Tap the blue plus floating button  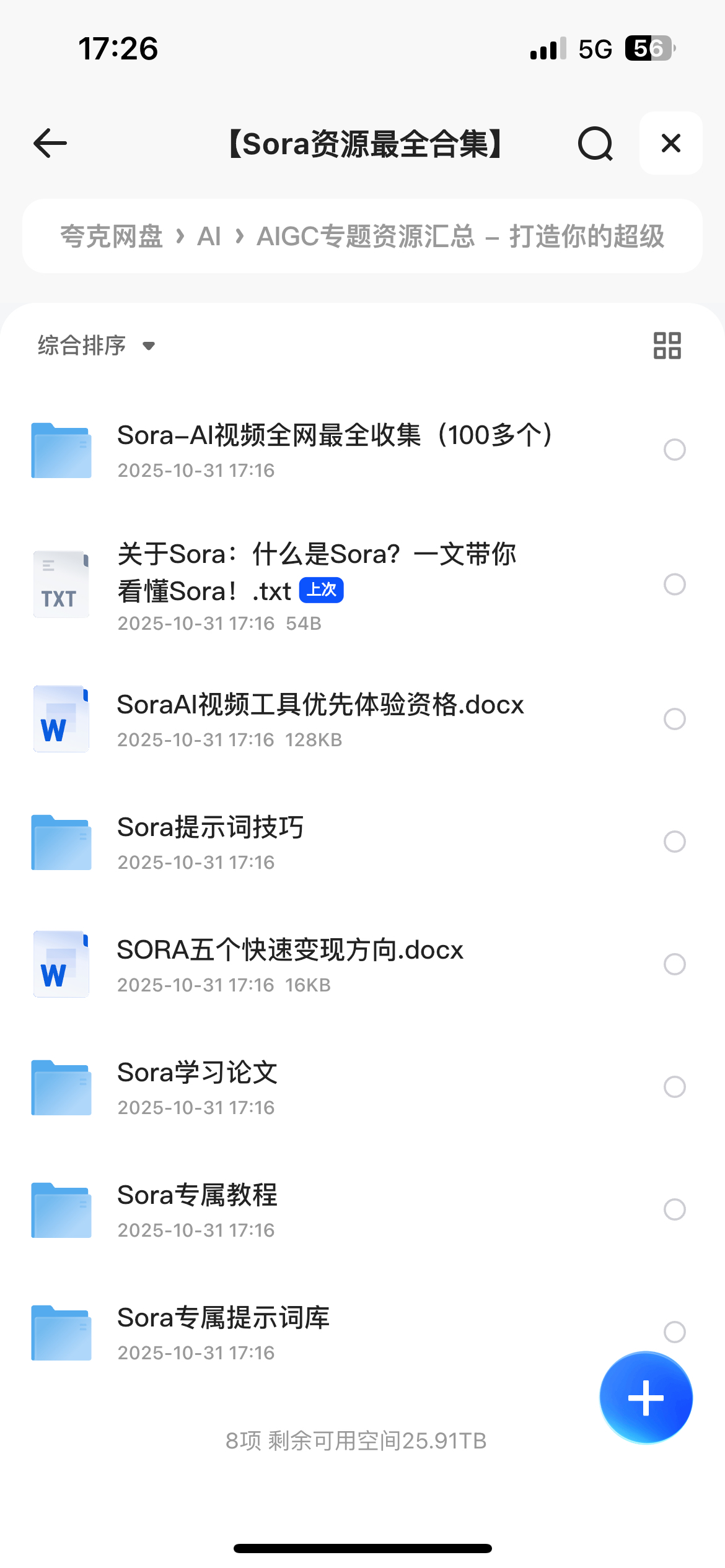(x=646, y=1398)
